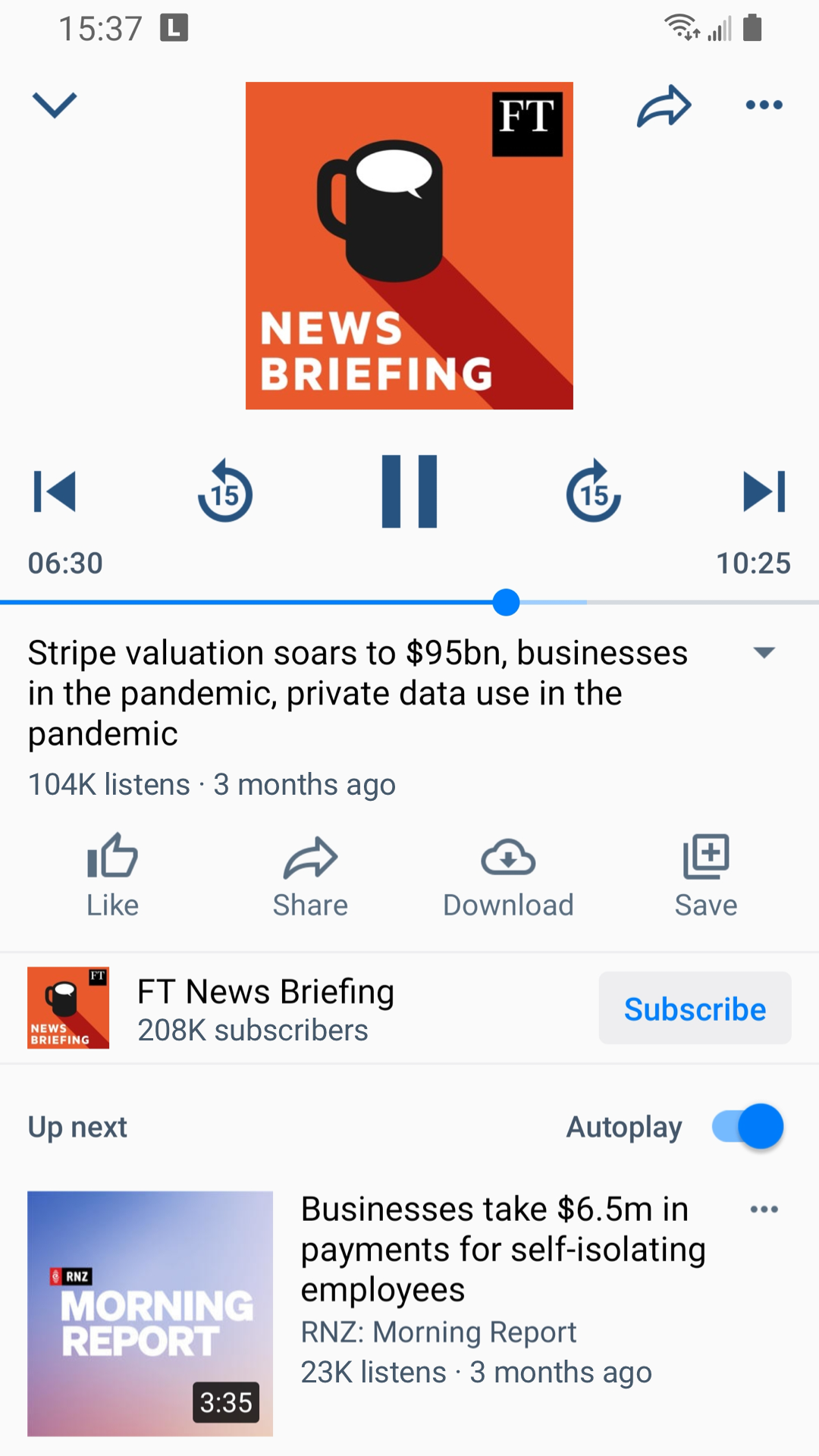This screenshot has width=819, height=1456.
Task: Rewind 15 seconds
Action: coord(225,491)
